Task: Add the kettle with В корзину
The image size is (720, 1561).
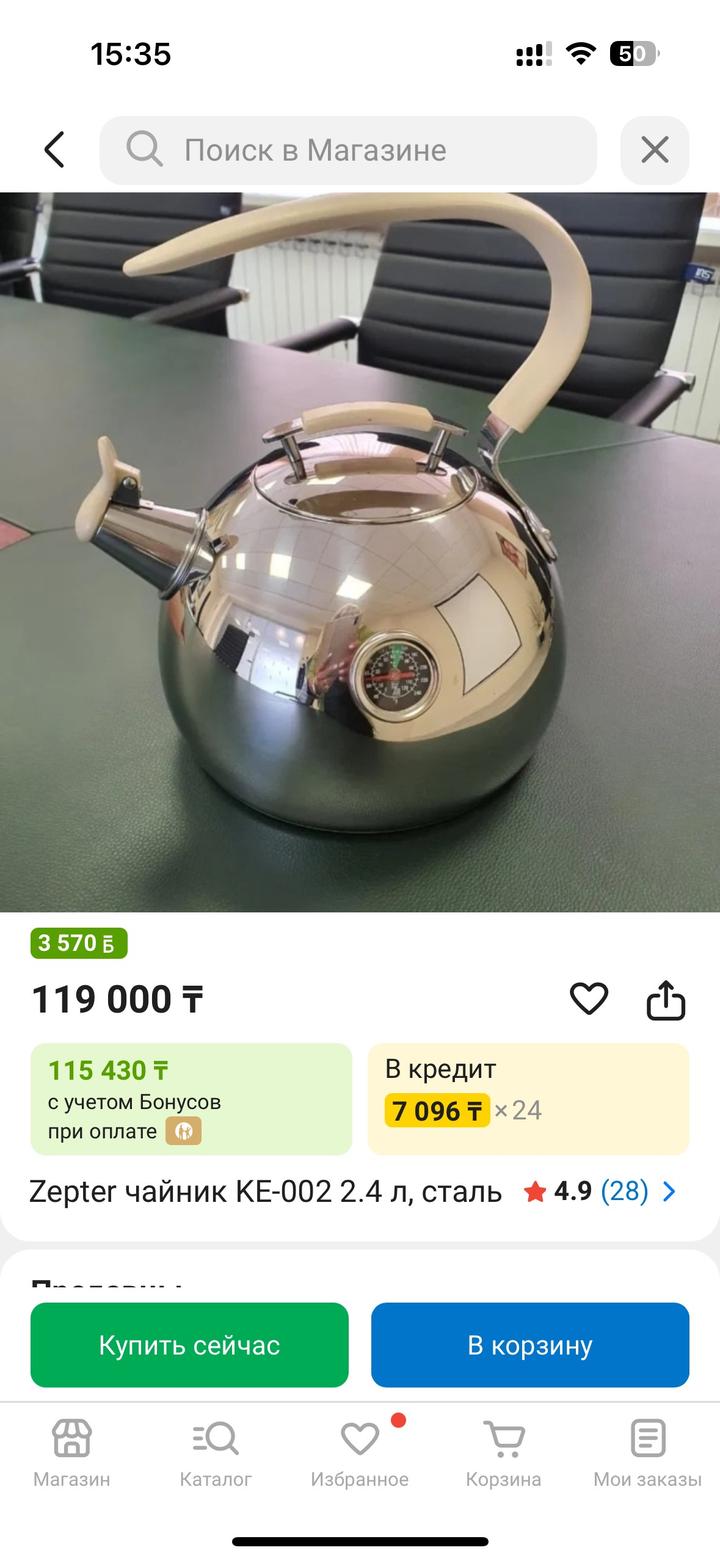Action: pyautogui.click(x=530, y=1345)
